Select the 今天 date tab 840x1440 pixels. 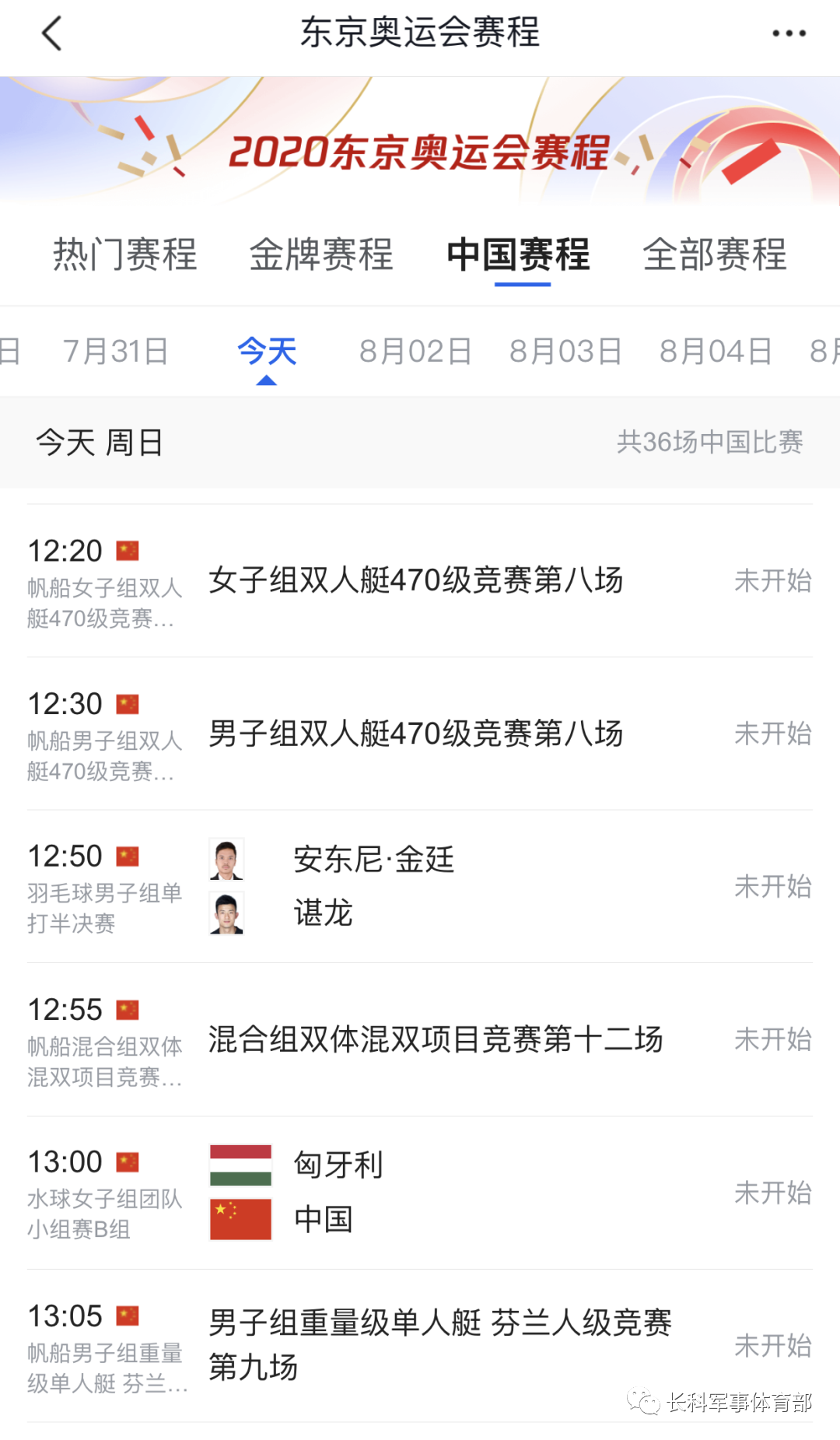click(x=267, y=352)
